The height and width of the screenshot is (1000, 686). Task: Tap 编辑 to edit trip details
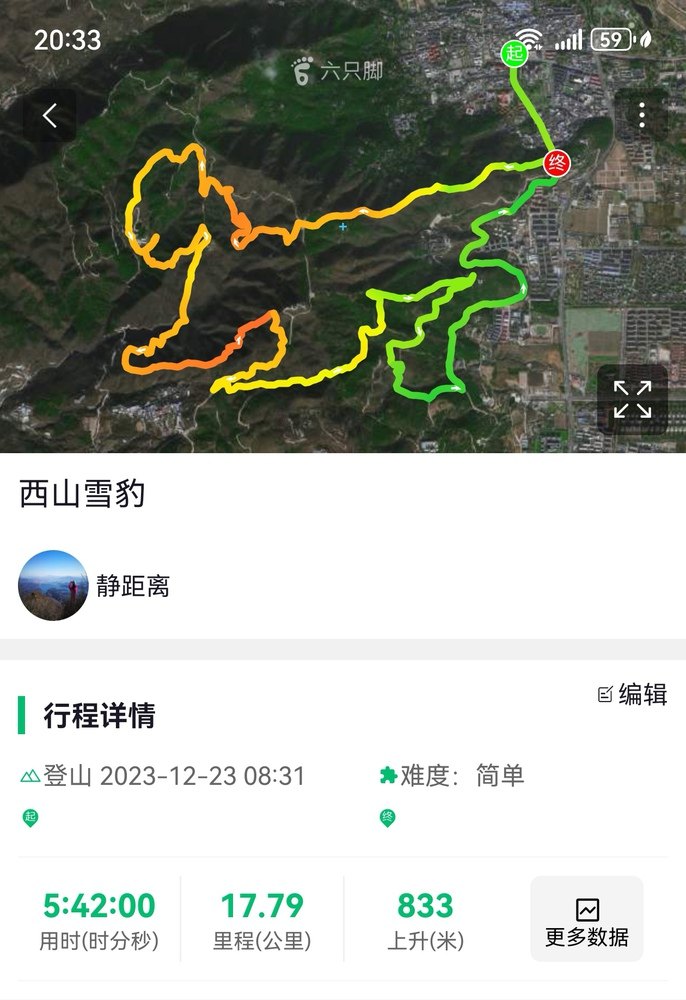pyautogui.click(x=632, y=695)
